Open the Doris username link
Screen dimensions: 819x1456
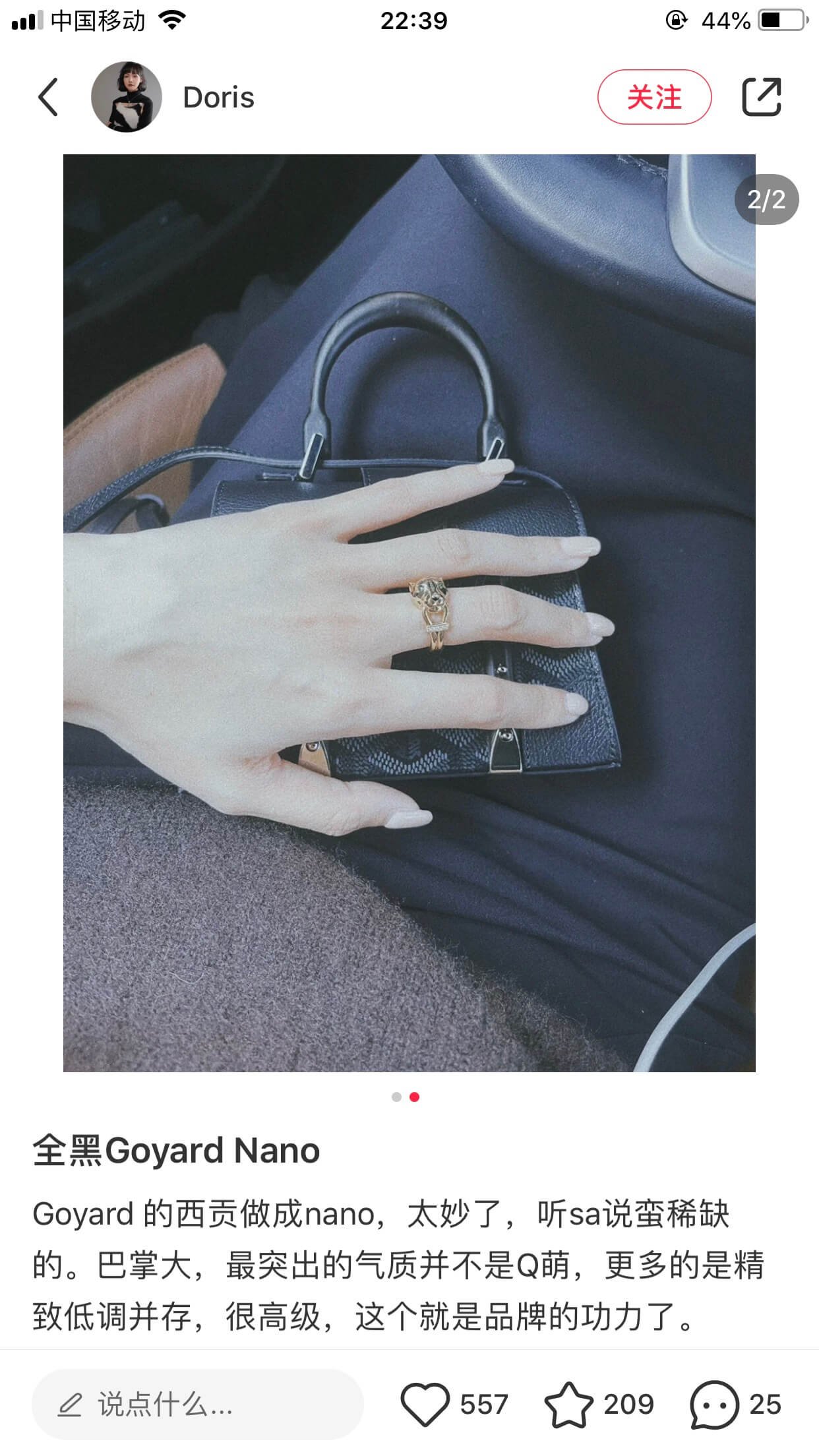click(218, 98)
